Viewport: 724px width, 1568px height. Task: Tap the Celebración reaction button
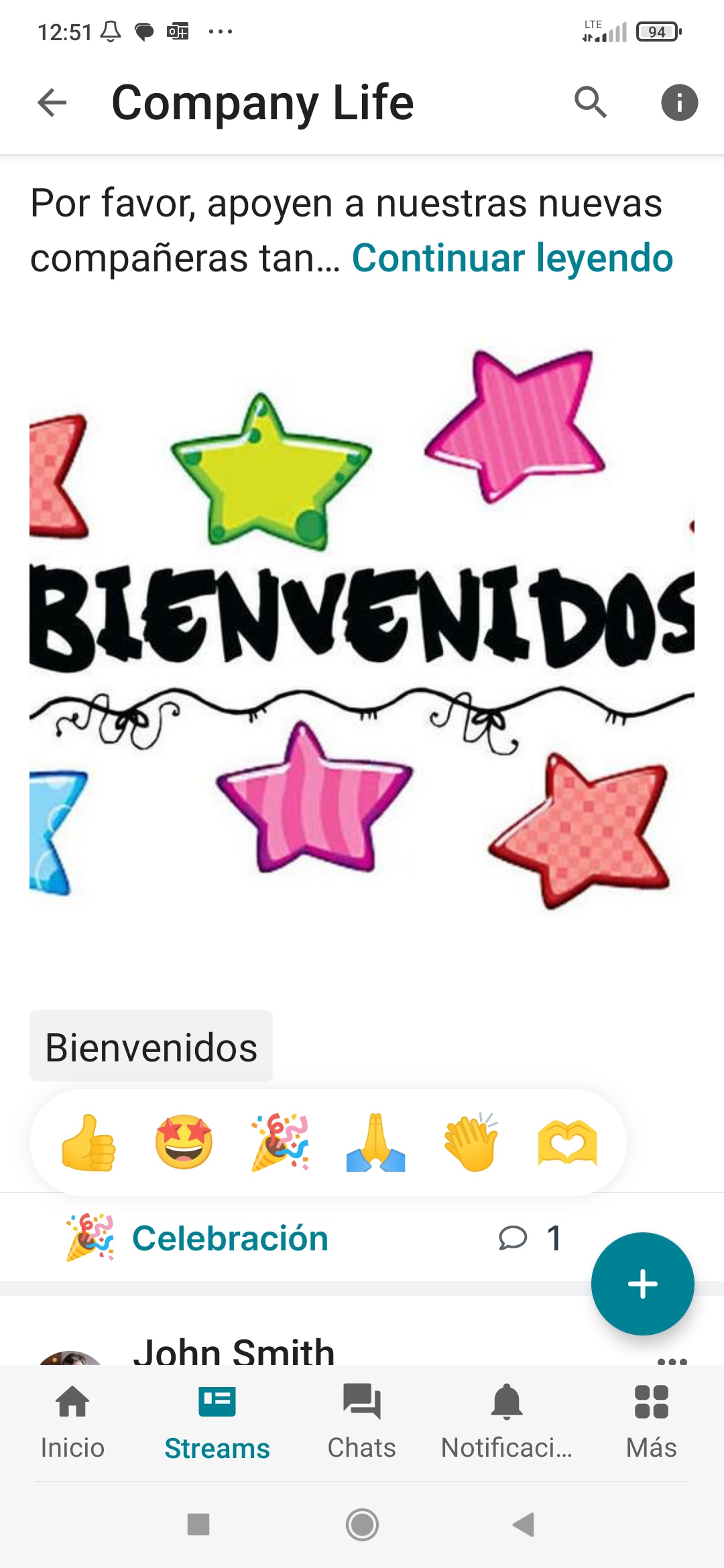tap(198, 1238)
